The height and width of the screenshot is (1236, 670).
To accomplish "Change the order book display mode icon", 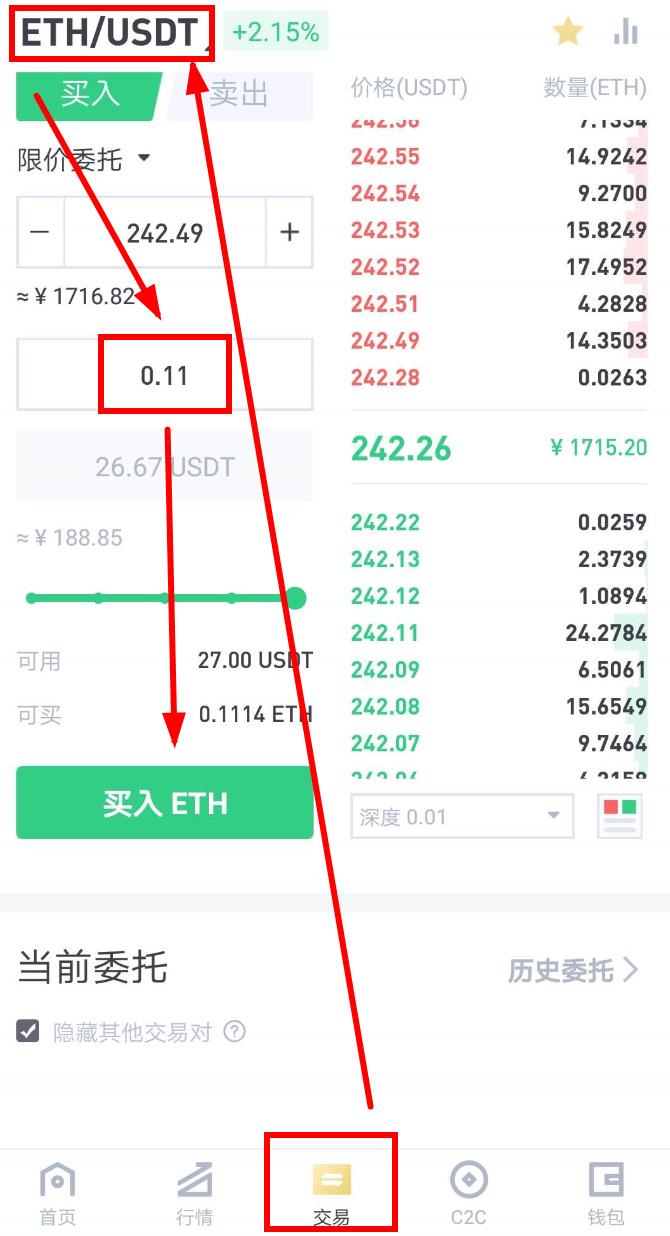I will coord(620,817).
